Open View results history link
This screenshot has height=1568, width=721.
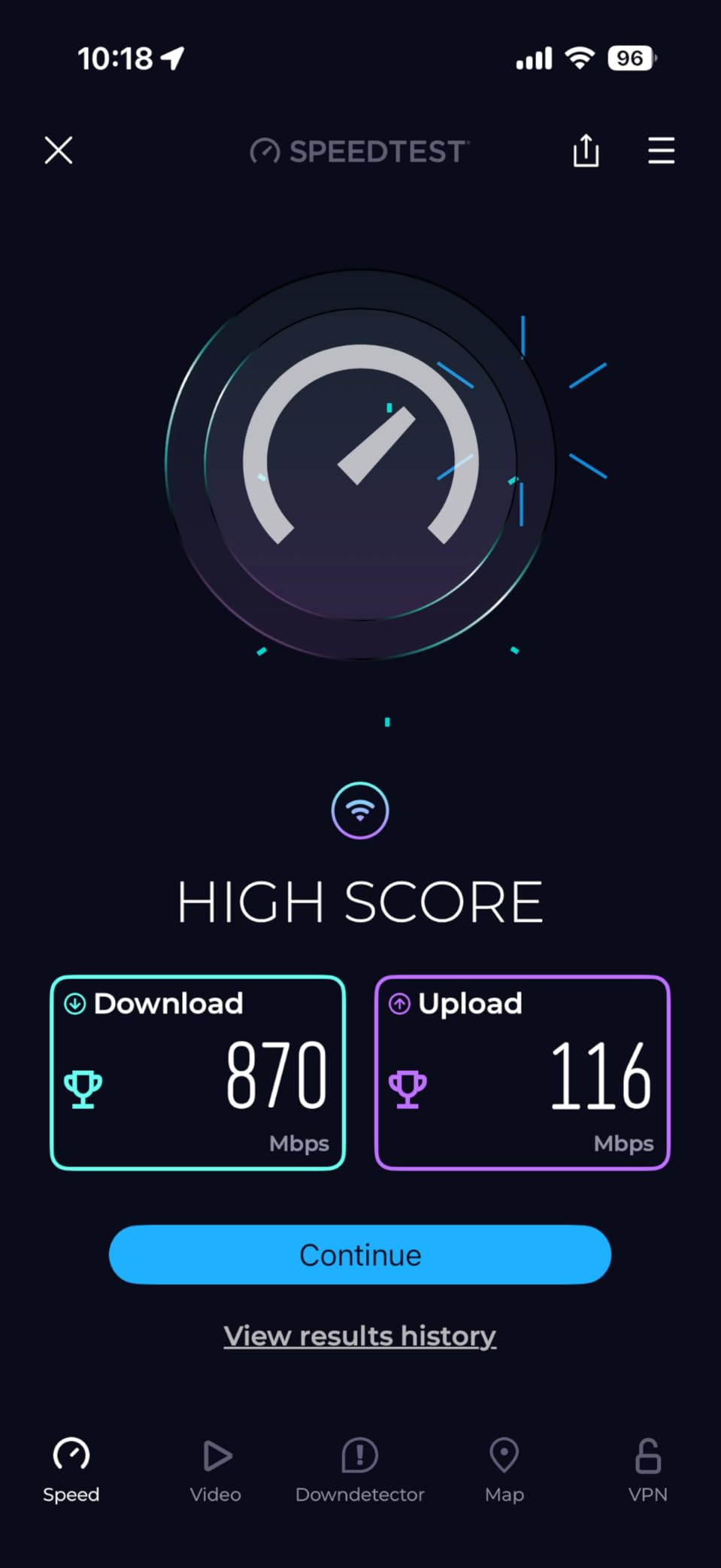click(359, 1336)
